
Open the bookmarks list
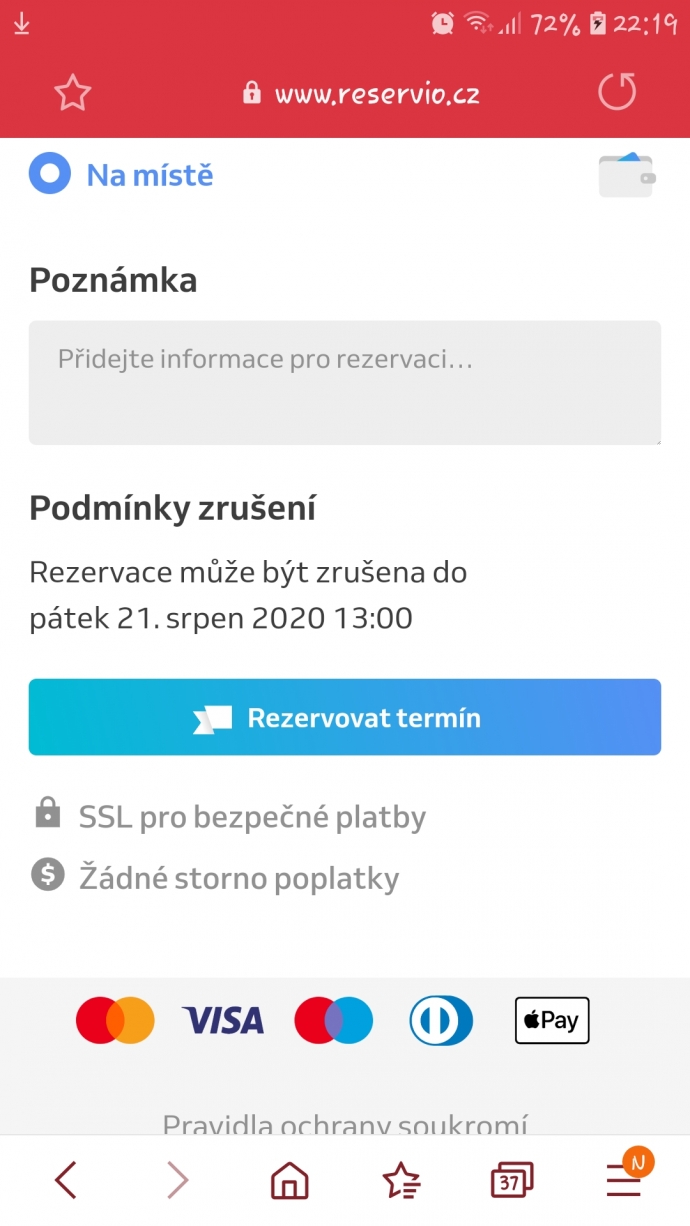point(402,1181)
